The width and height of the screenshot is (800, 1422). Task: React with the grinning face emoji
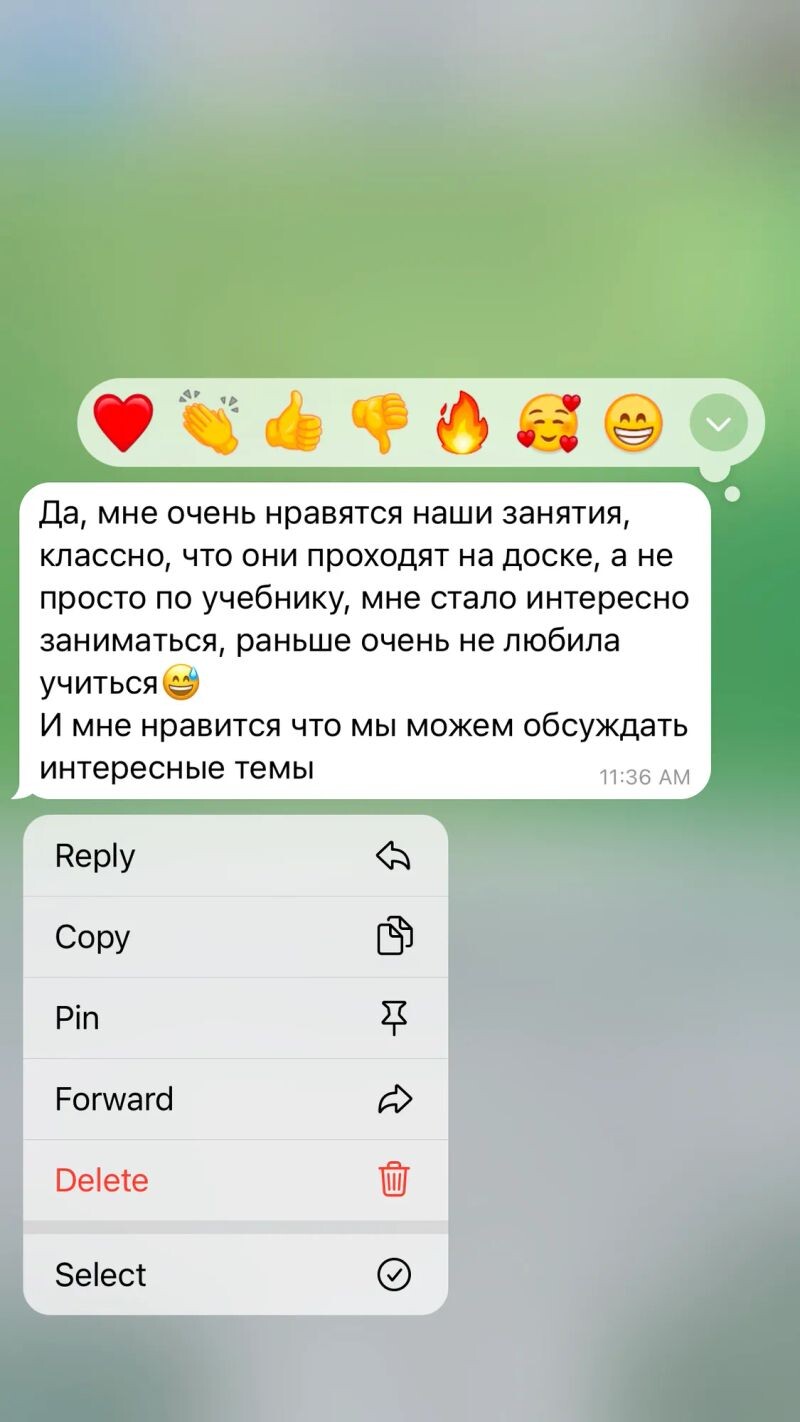tap(633, 423)
